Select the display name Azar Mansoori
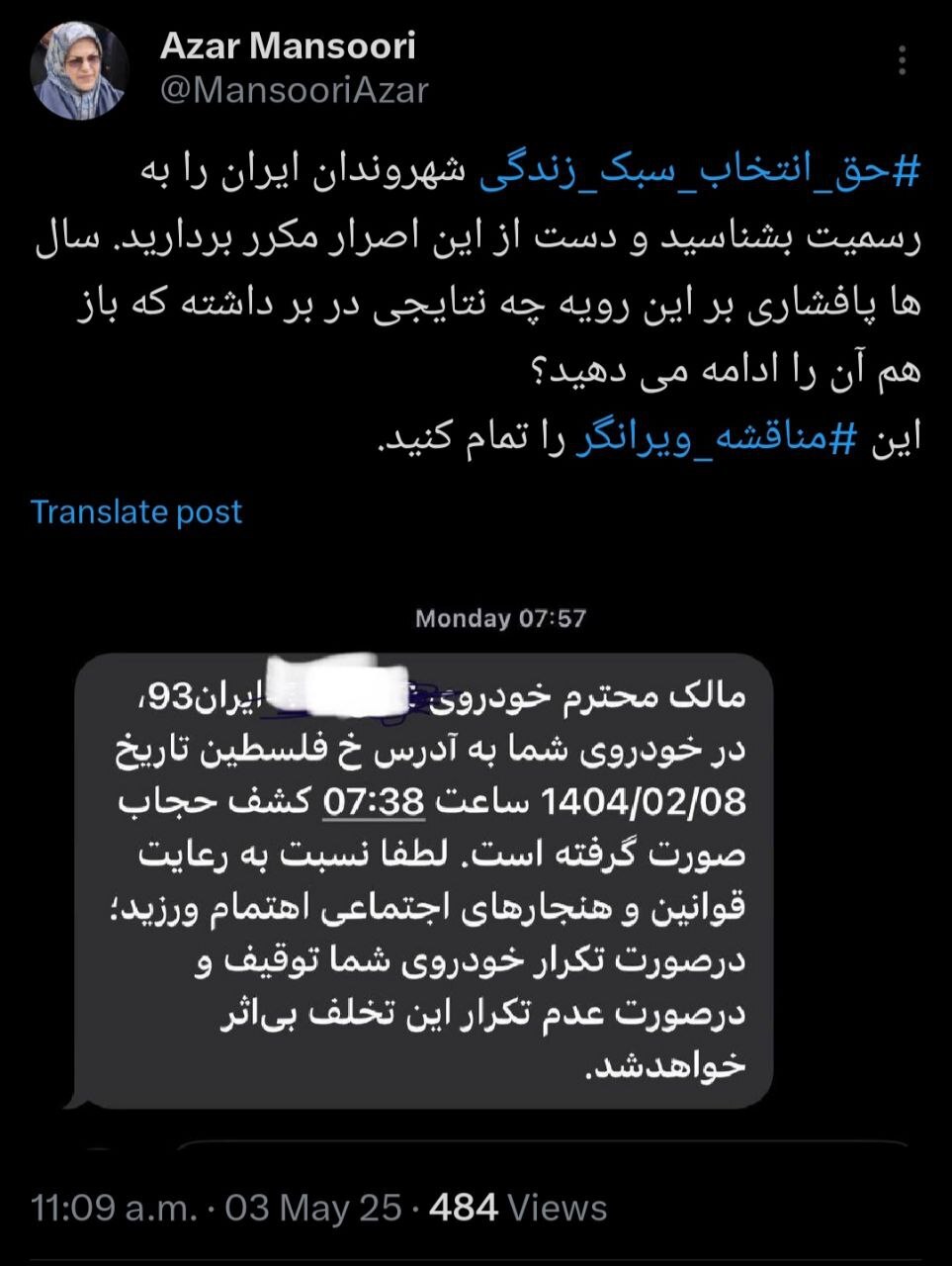The height and width of the screenshot is (1266, 952). click(287, 45)
